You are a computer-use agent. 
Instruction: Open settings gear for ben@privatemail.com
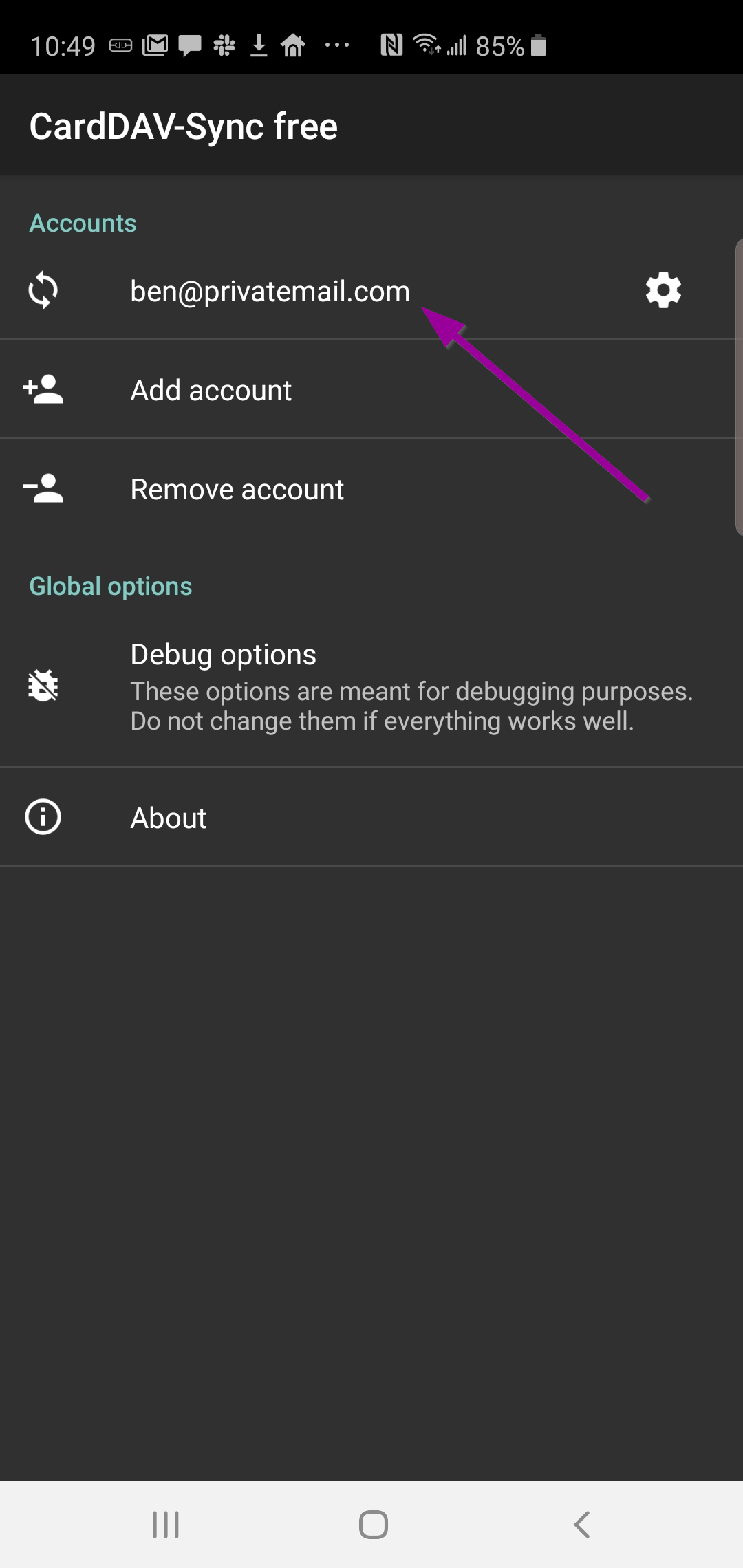click(663, 290)
